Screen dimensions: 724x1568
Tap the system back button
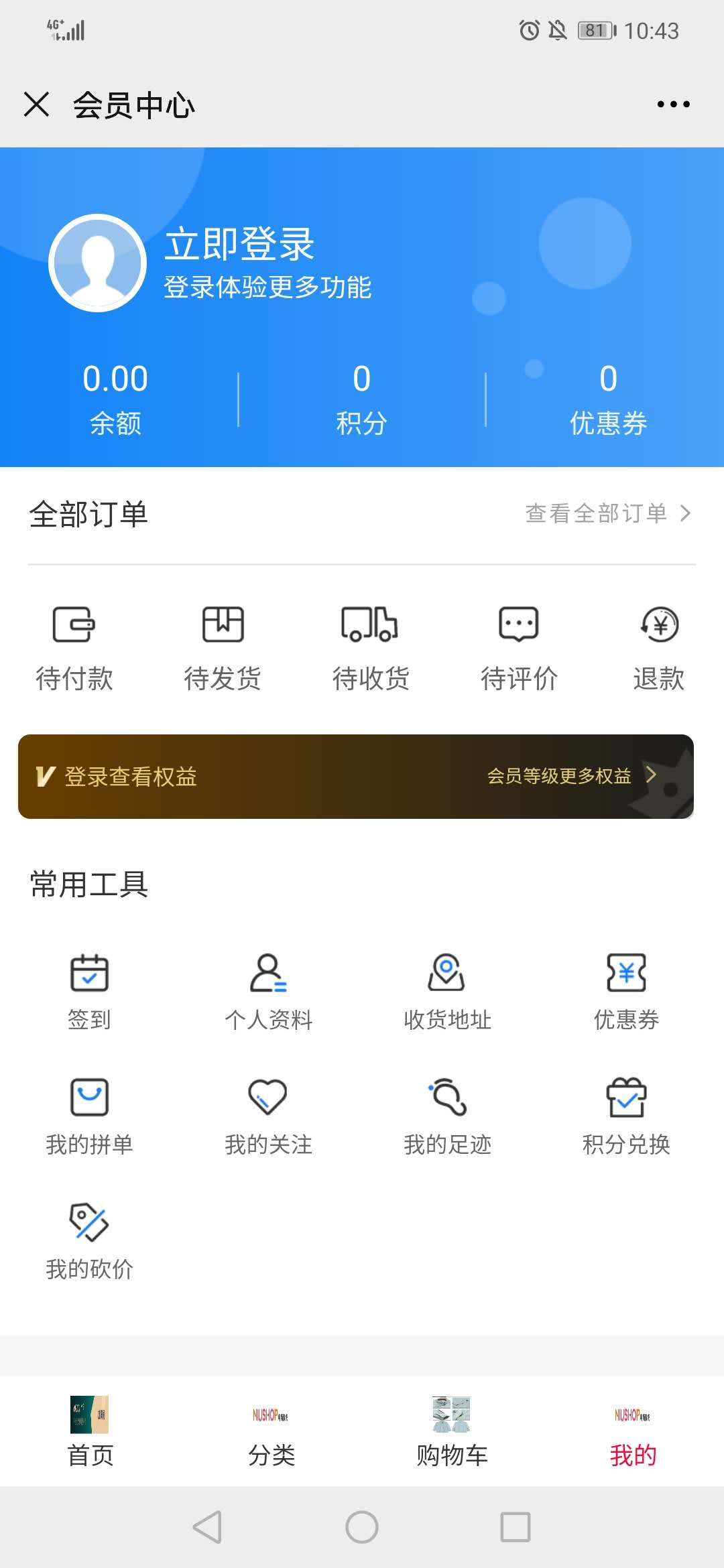(x=207, y=1527)
